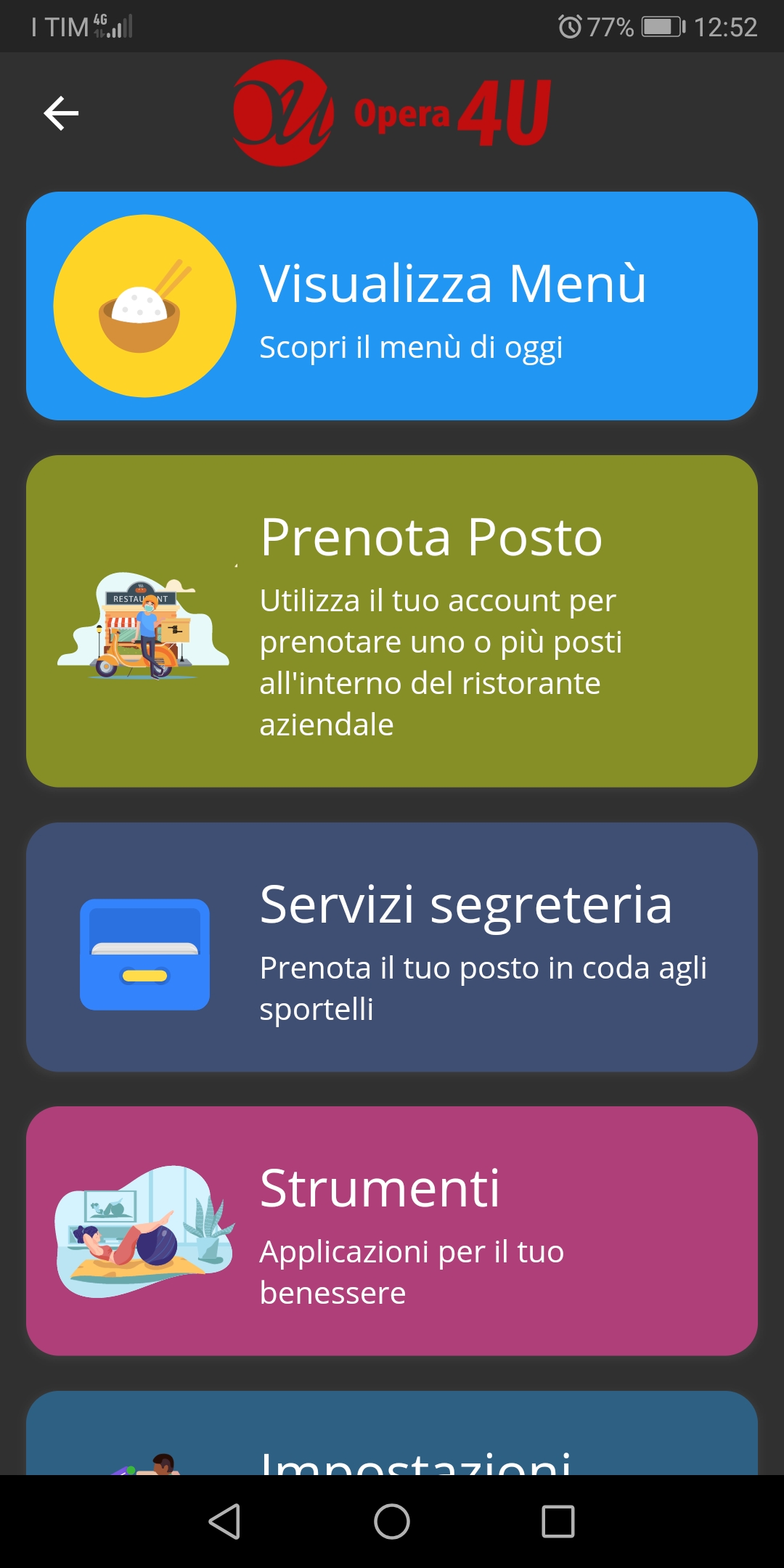
Task: Open Prenota Posto to reserve a seat
Action: tap(392, 621)
